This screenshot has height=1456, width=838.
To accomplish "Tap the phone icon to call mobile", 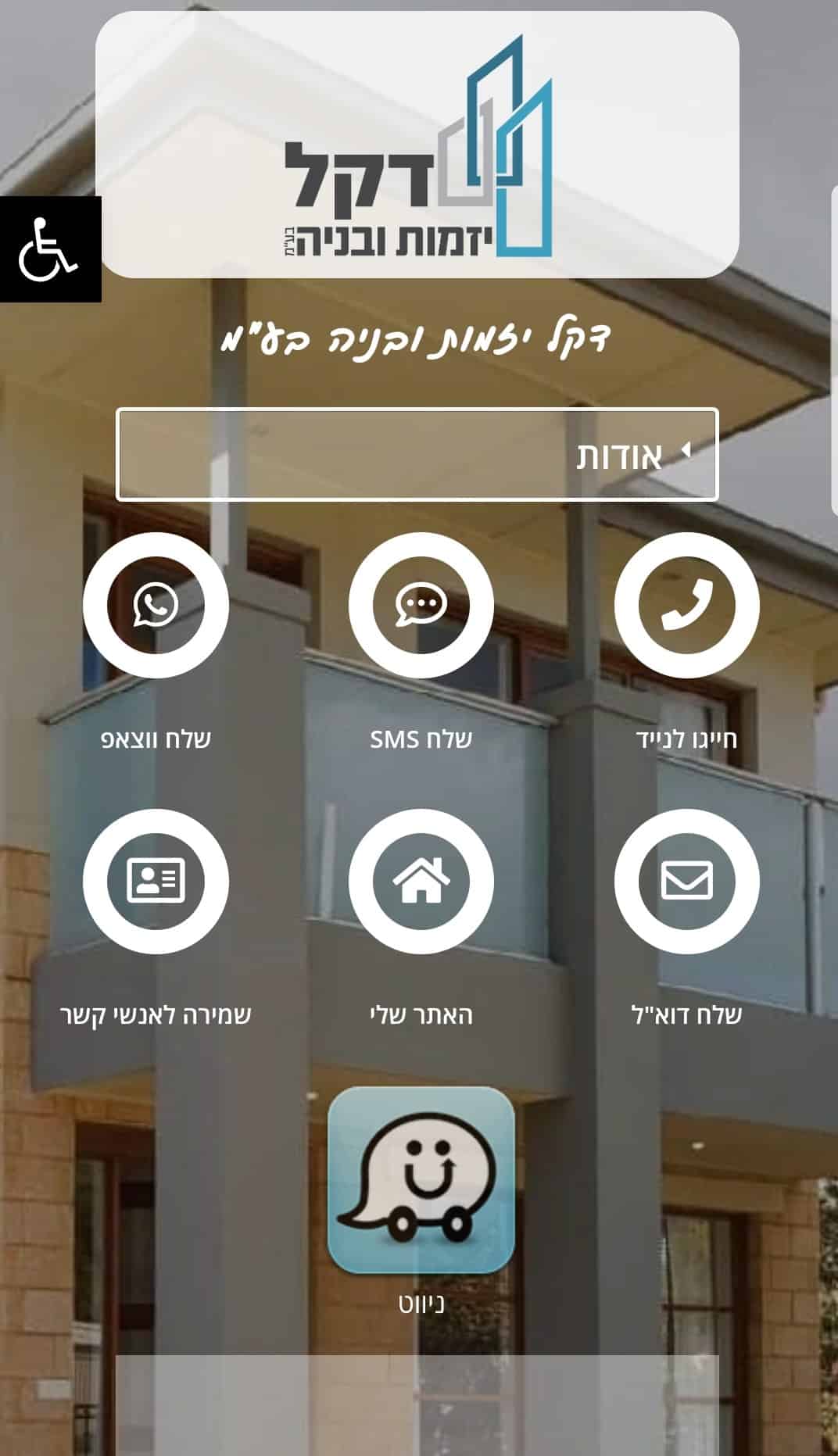I will pyautogui.click(x=686, y=605).
